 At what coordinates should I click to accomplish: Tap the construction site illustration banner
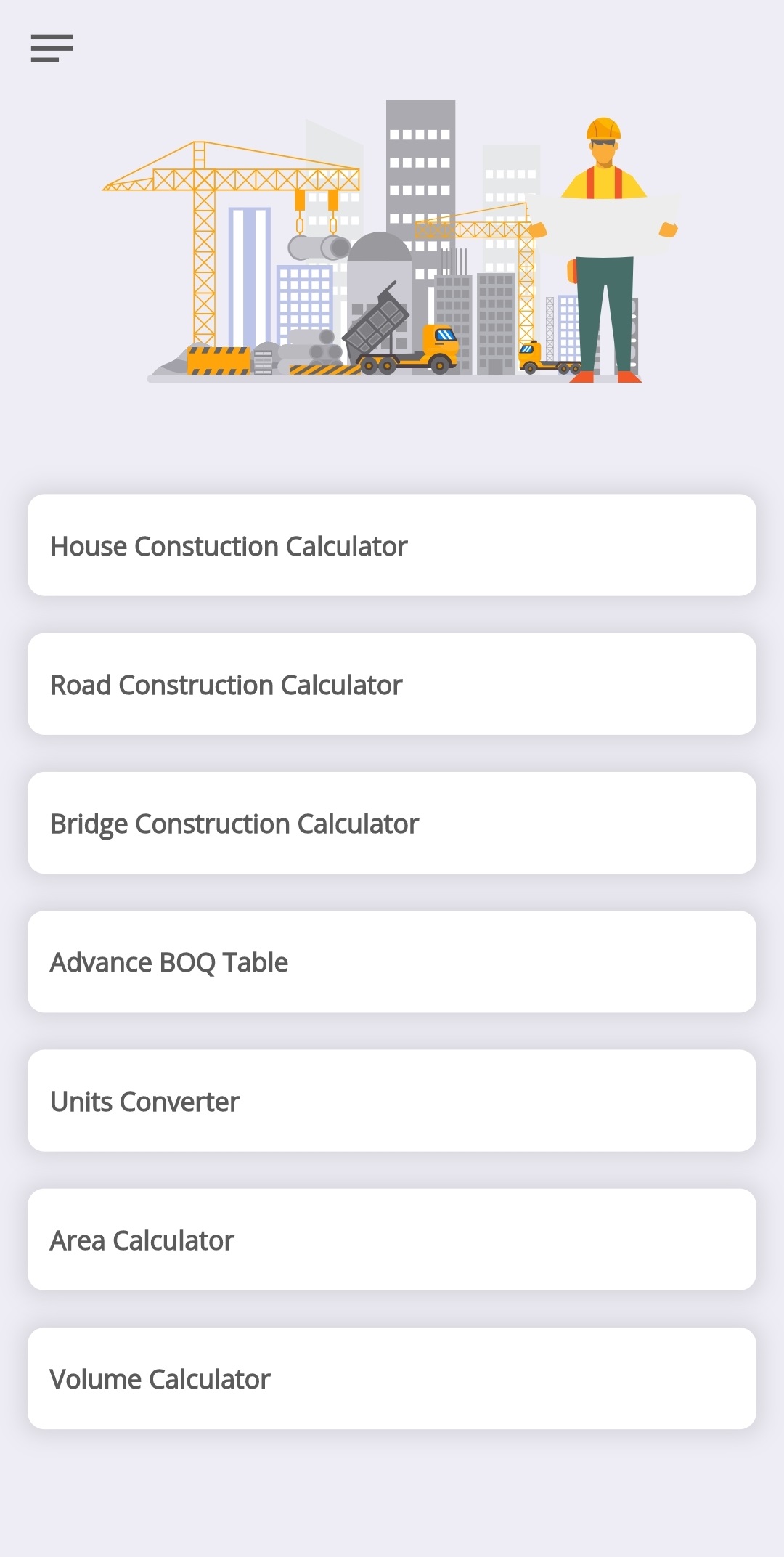click(x=392, y=247)
